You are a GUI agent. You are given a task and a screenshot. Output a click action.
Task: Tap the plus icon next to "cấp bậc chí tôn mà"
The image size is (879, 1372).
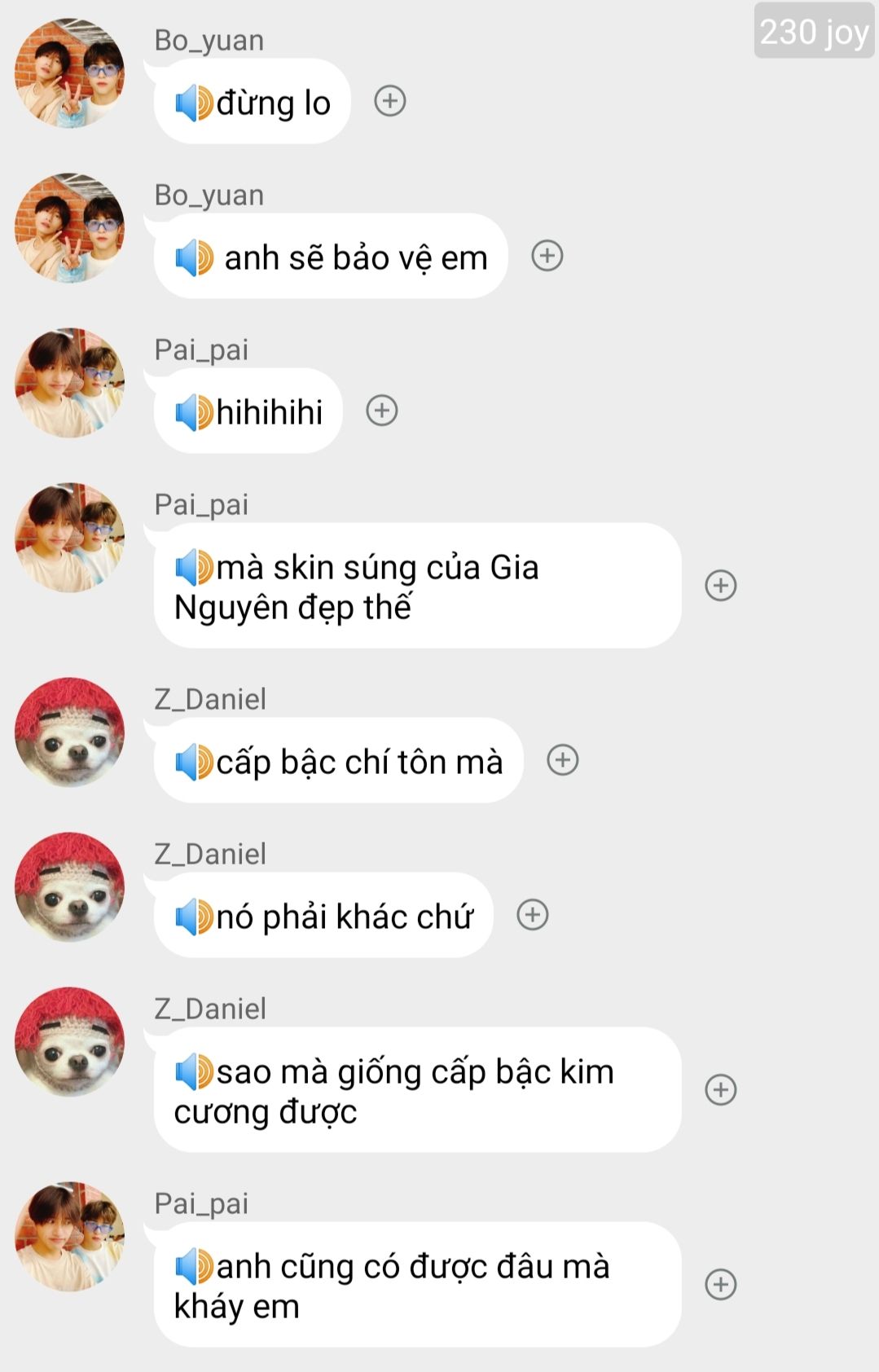click(x=562, y=760)
